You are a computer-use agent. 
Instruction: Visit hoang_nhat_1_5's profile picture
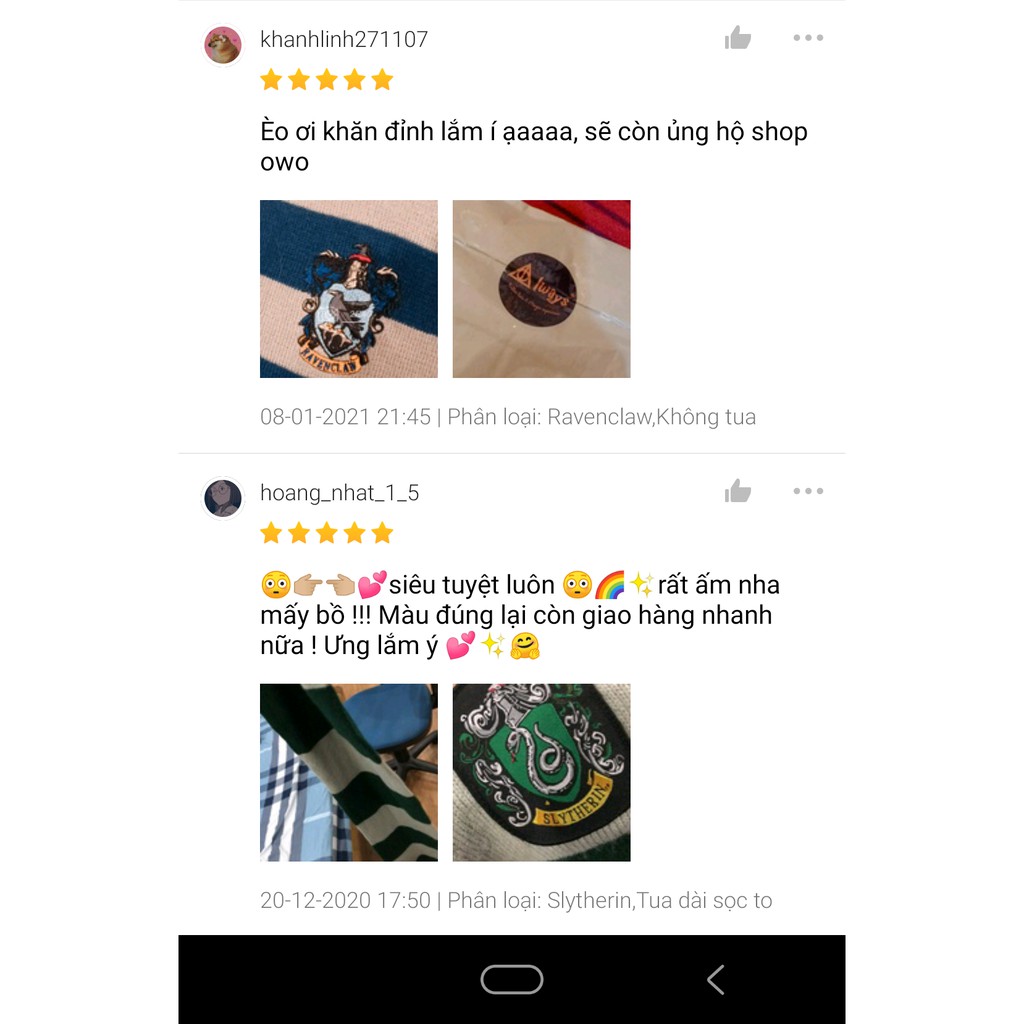click(222, 497)
